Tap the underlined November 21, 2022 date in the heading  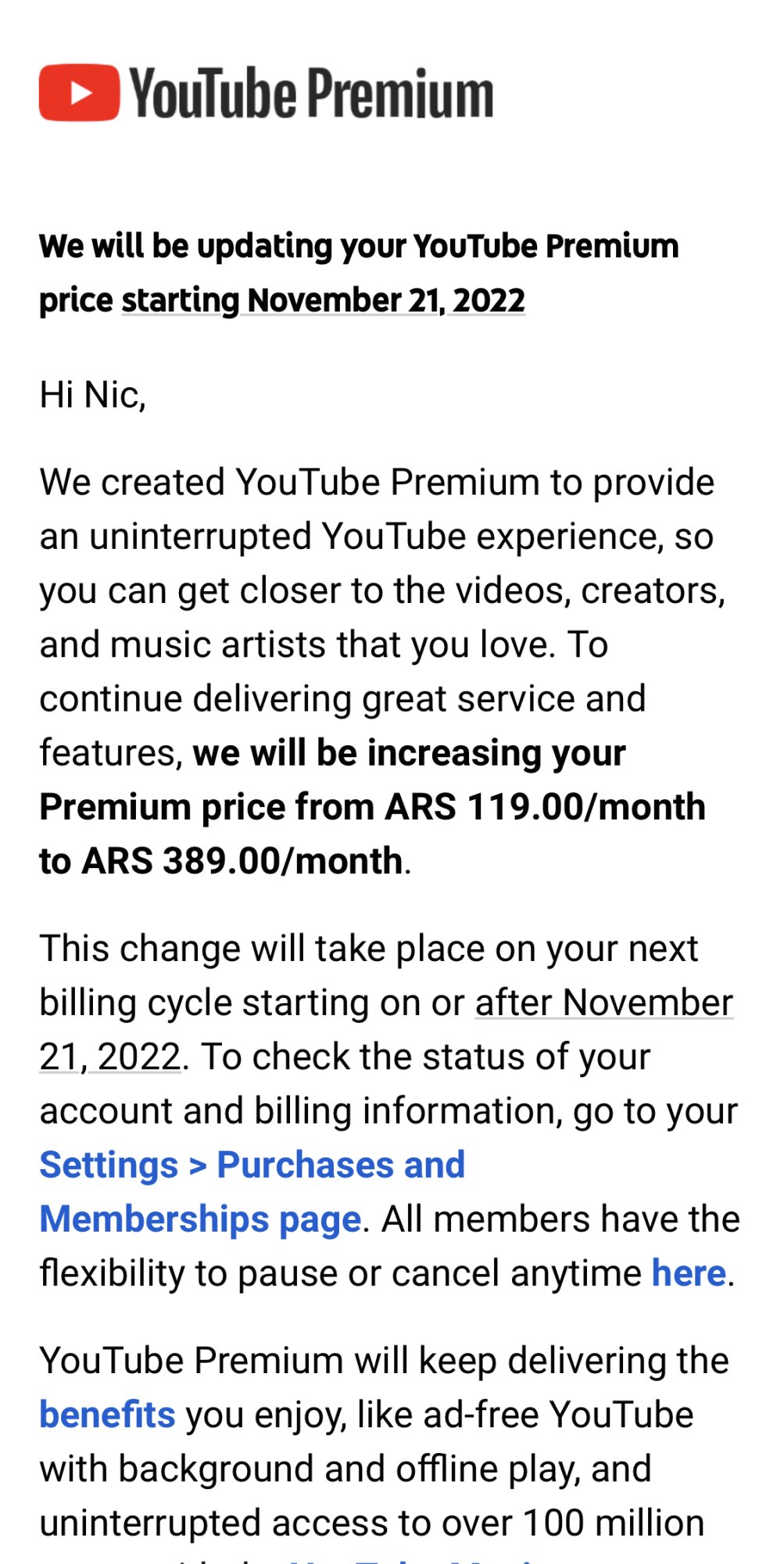point(323,300)
